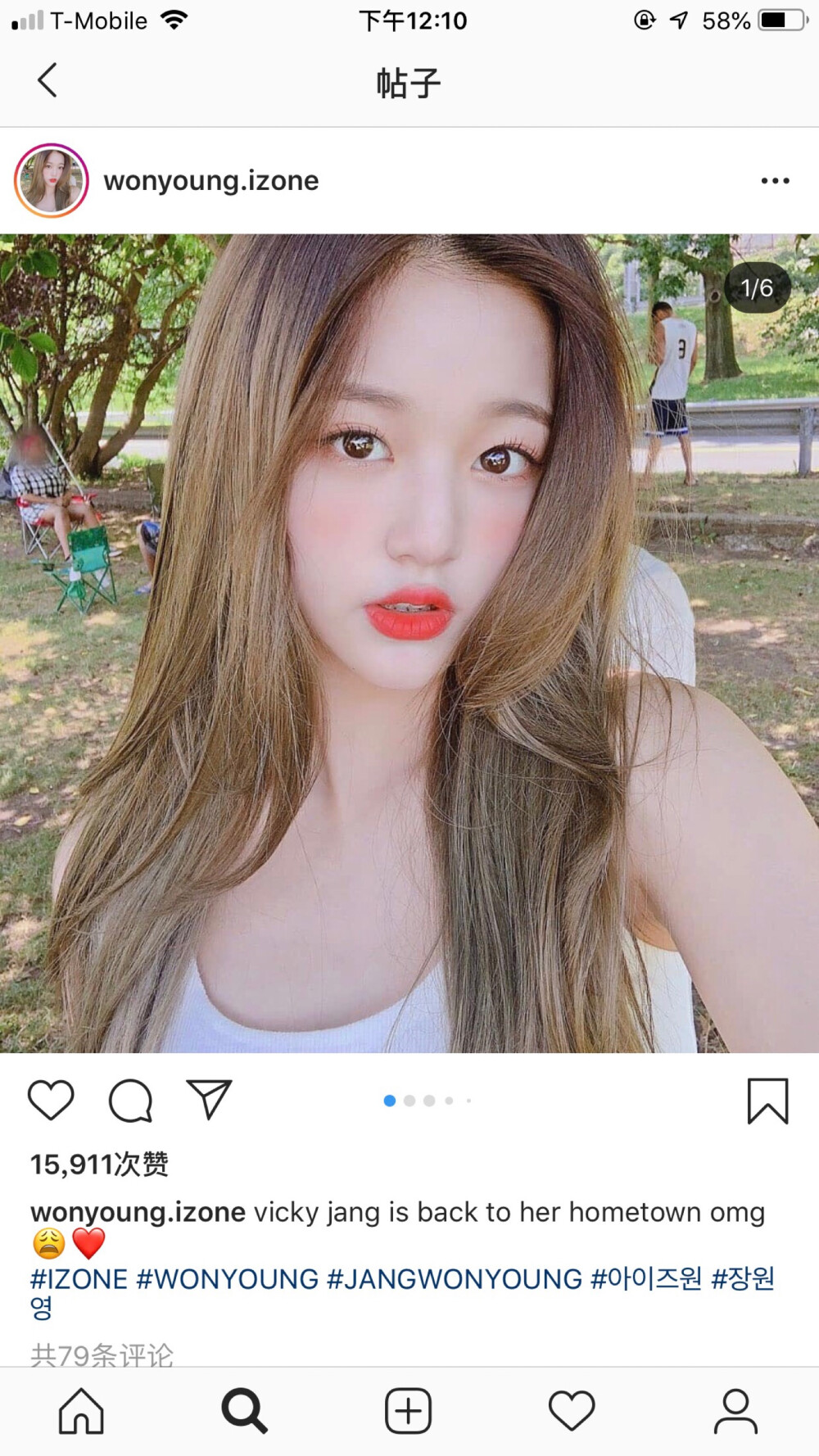This screenshot has width=819, height=1456.
Task: Bookmark this post
Action: 767,1101
